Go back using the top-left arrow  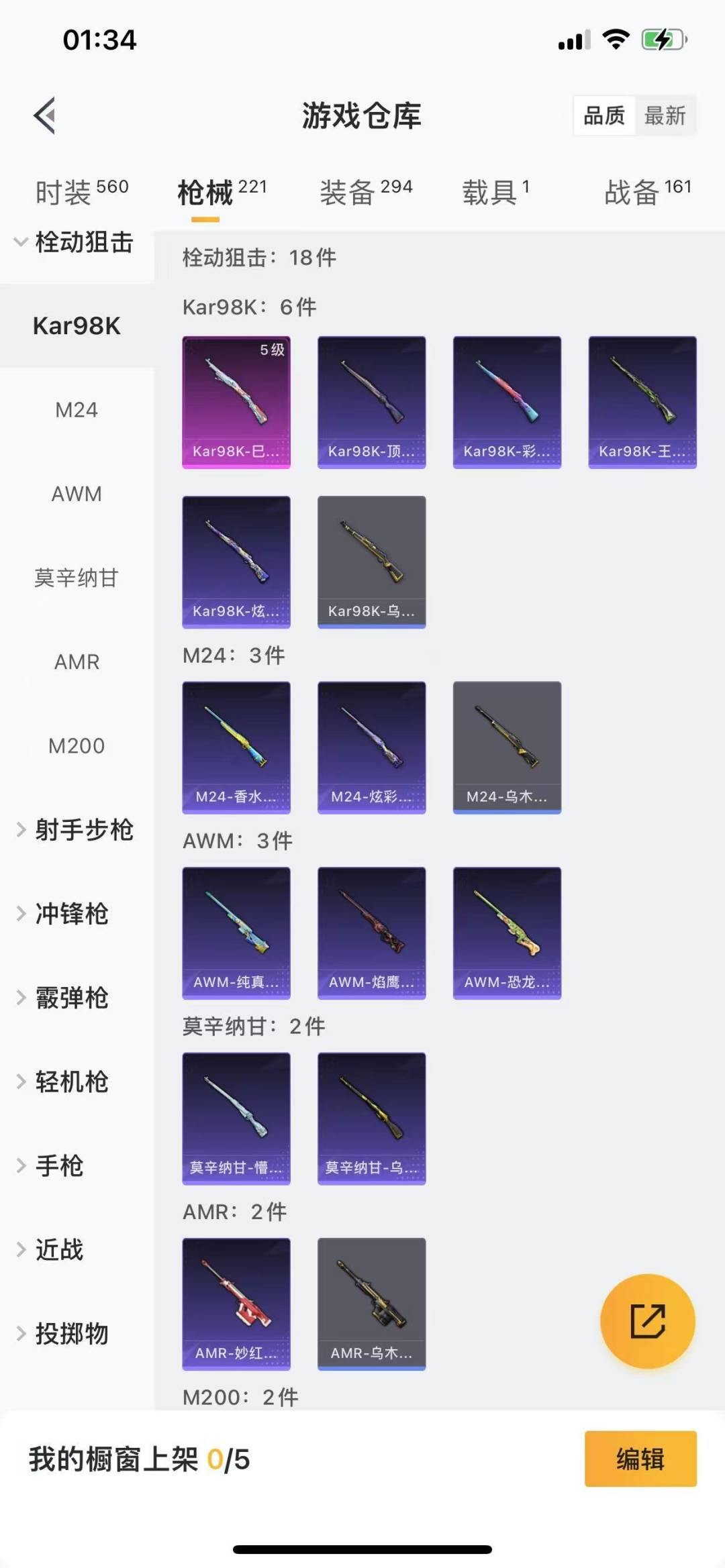pos(45,115)
